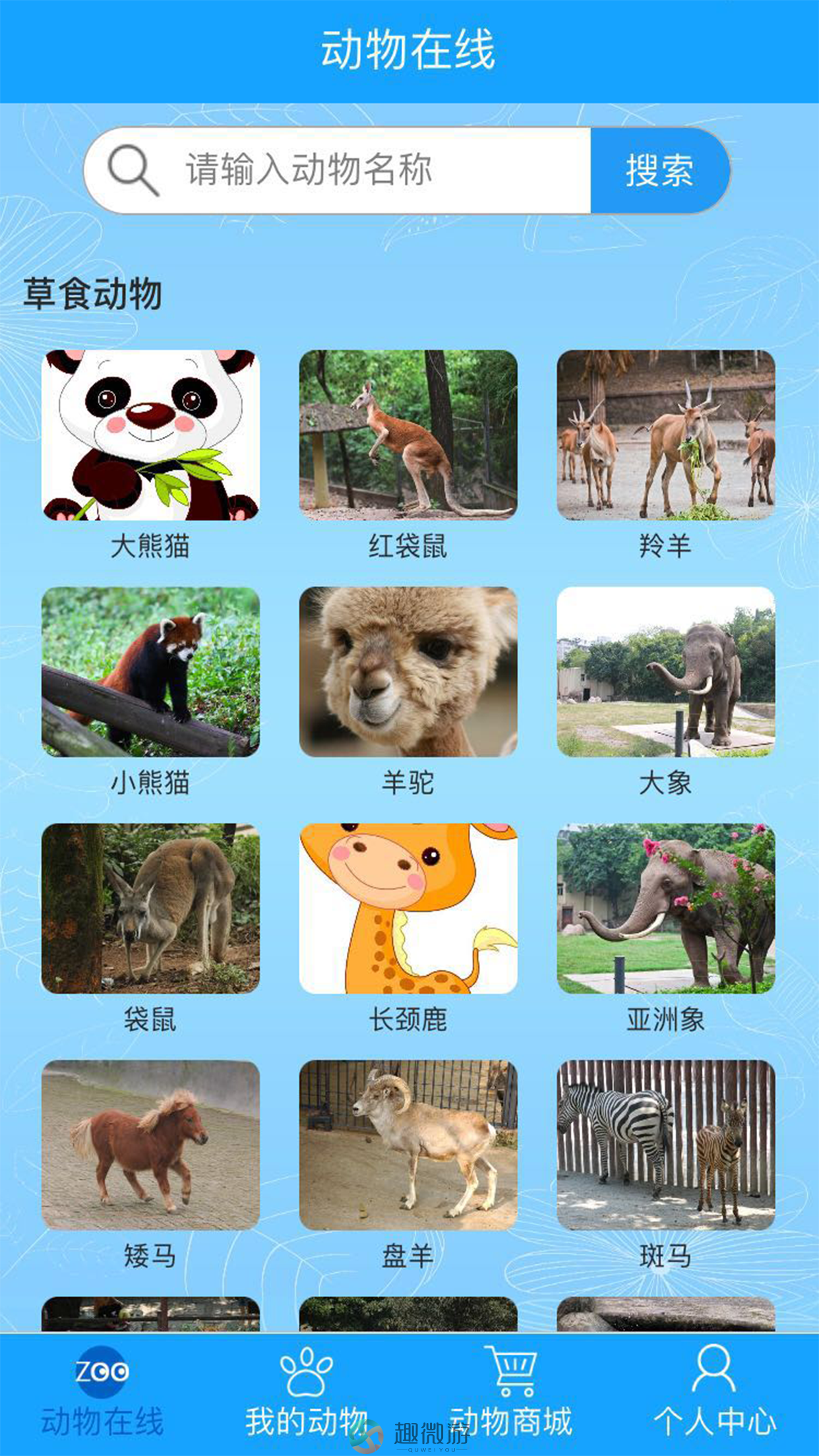Select the 小熊猫 red panda tile
The image size is (819, 1456).
coord(150,672)
